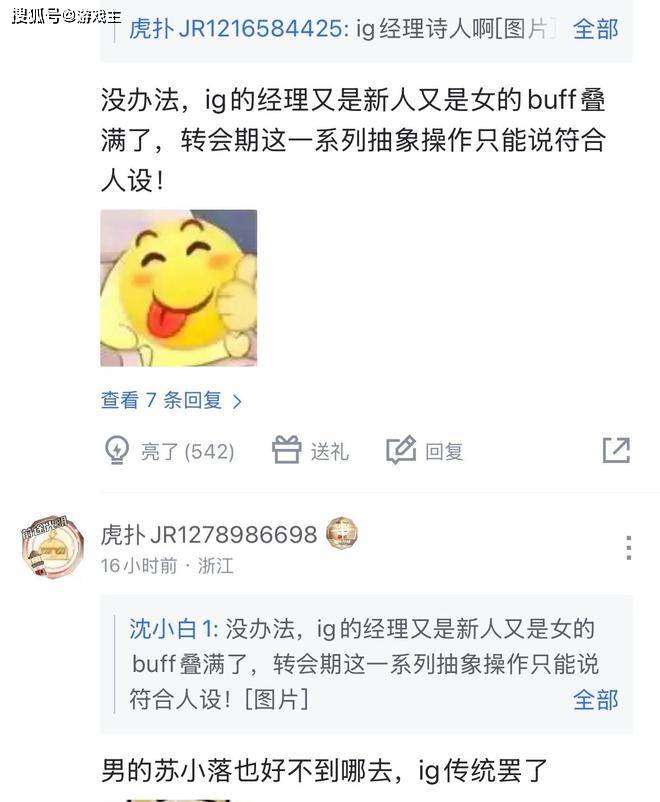660x802 pixels.
Task: Send a gift to this comment
Action: pyautogui.click(x=310, y=451)
